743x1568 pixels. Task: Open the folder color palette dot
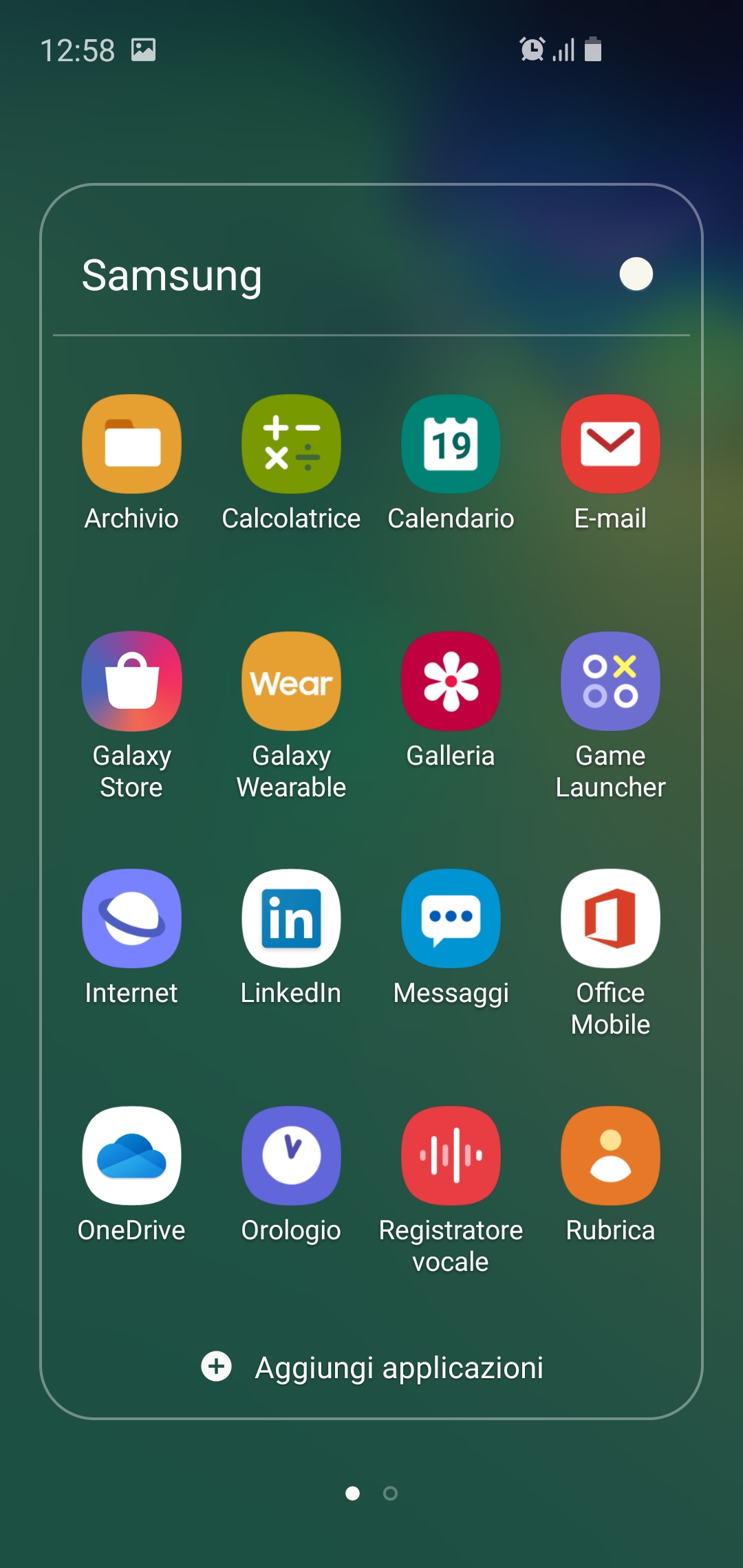coord(636,274)
